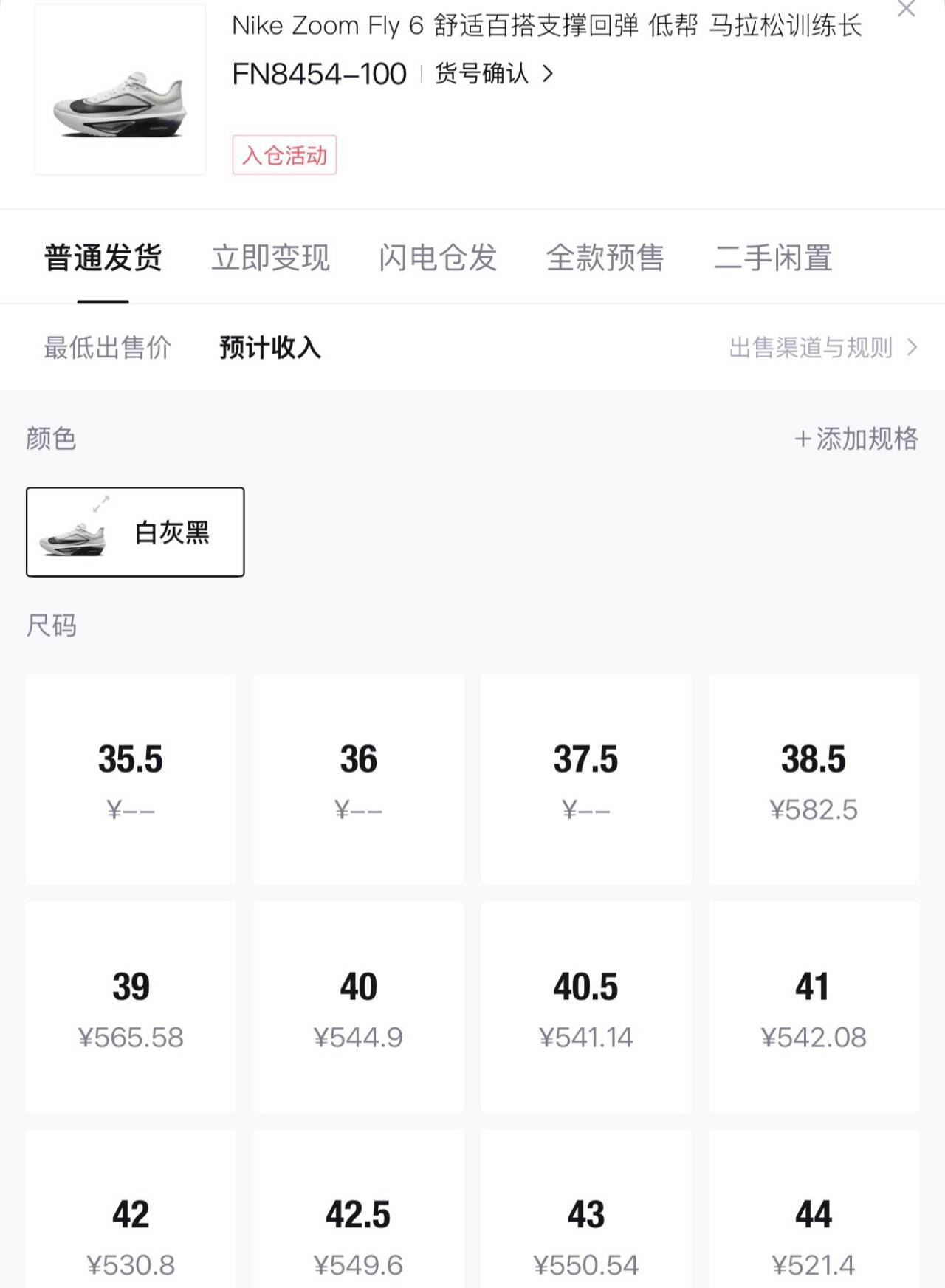Tap the 入仓活动 tag
Viewport: 945px width, 1288px height.
pyautogui.click(x=284, y=155)
